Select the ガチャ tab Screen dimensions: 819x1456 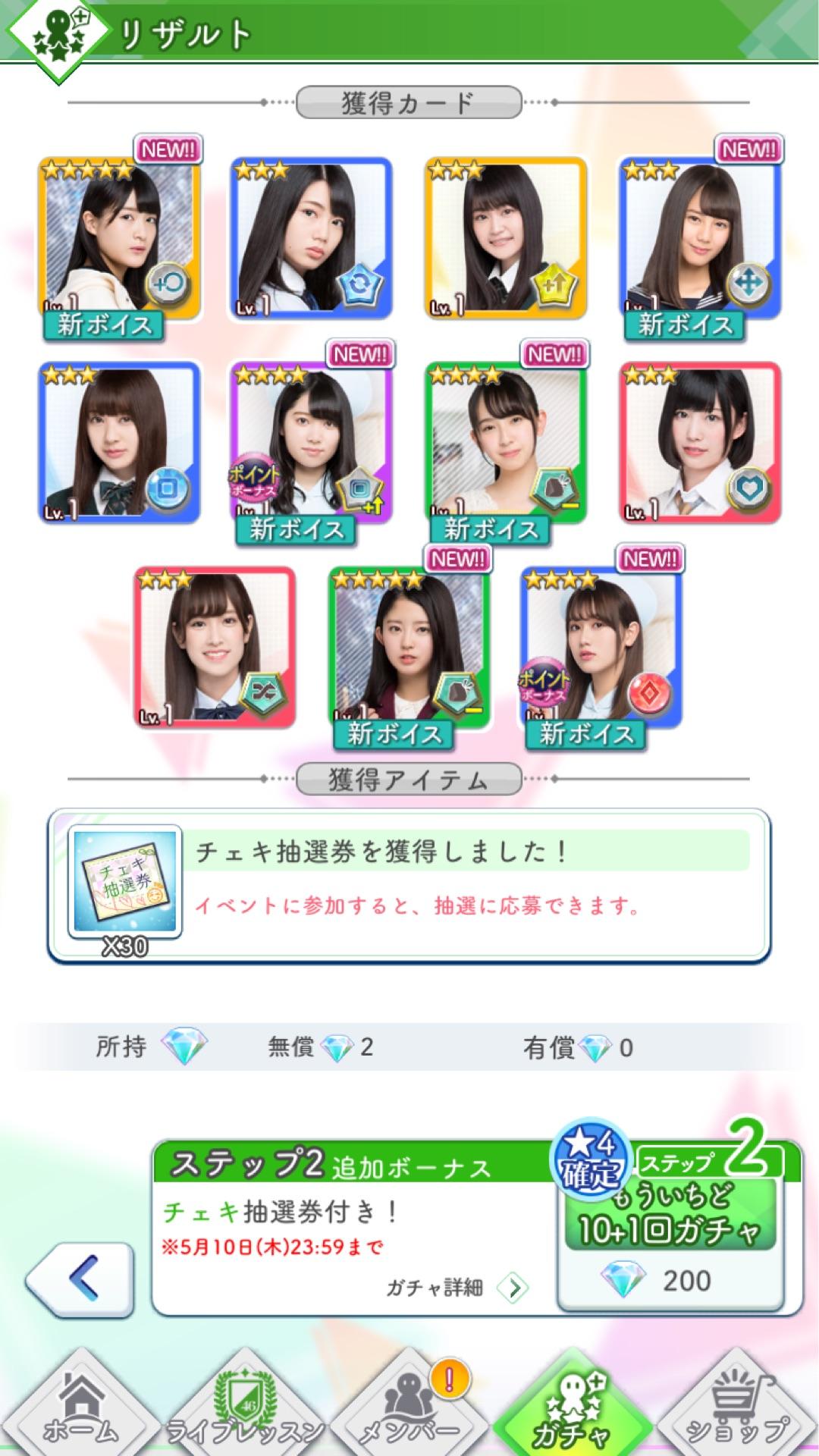click(x=573, y=1410)
